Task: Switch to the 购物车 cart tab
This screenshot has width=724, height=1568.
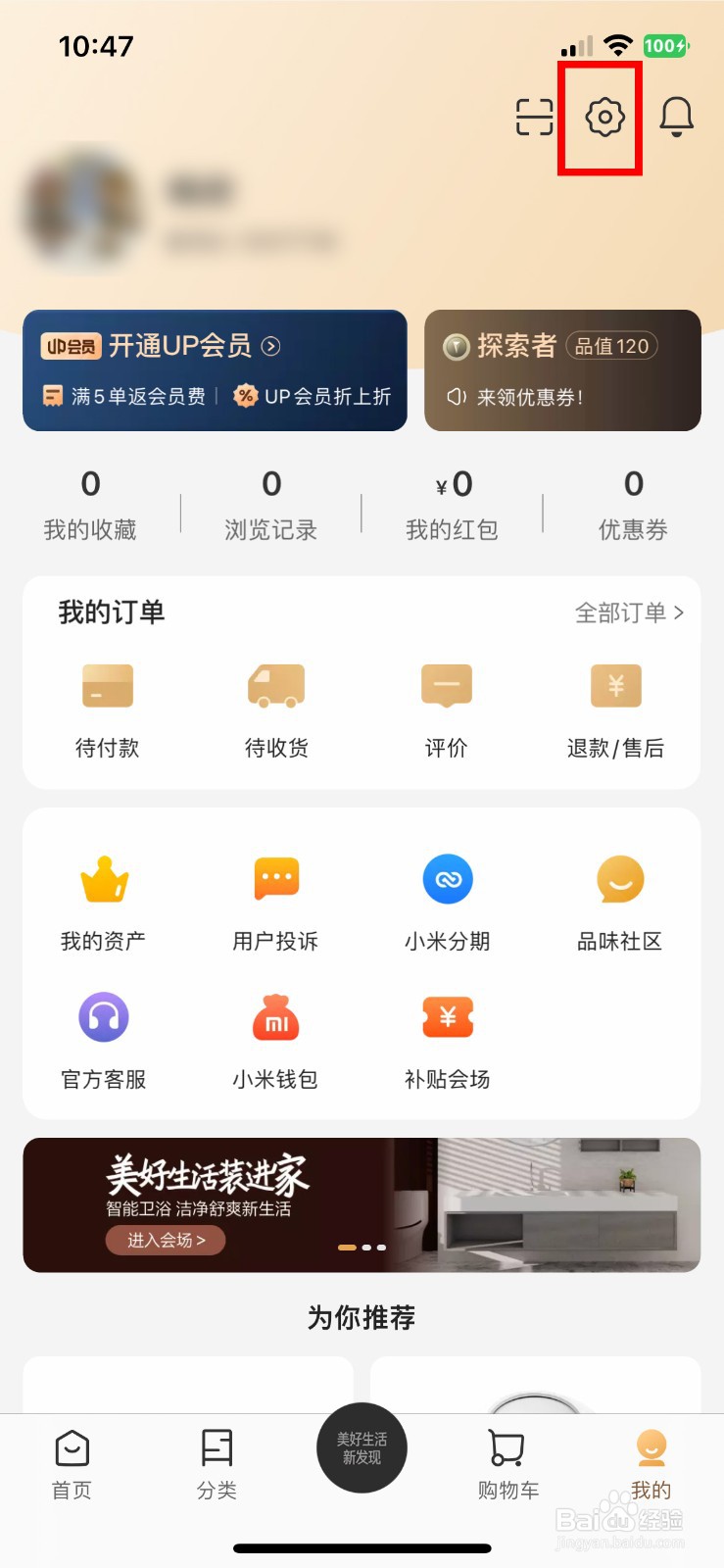Action: point(507,1465)
